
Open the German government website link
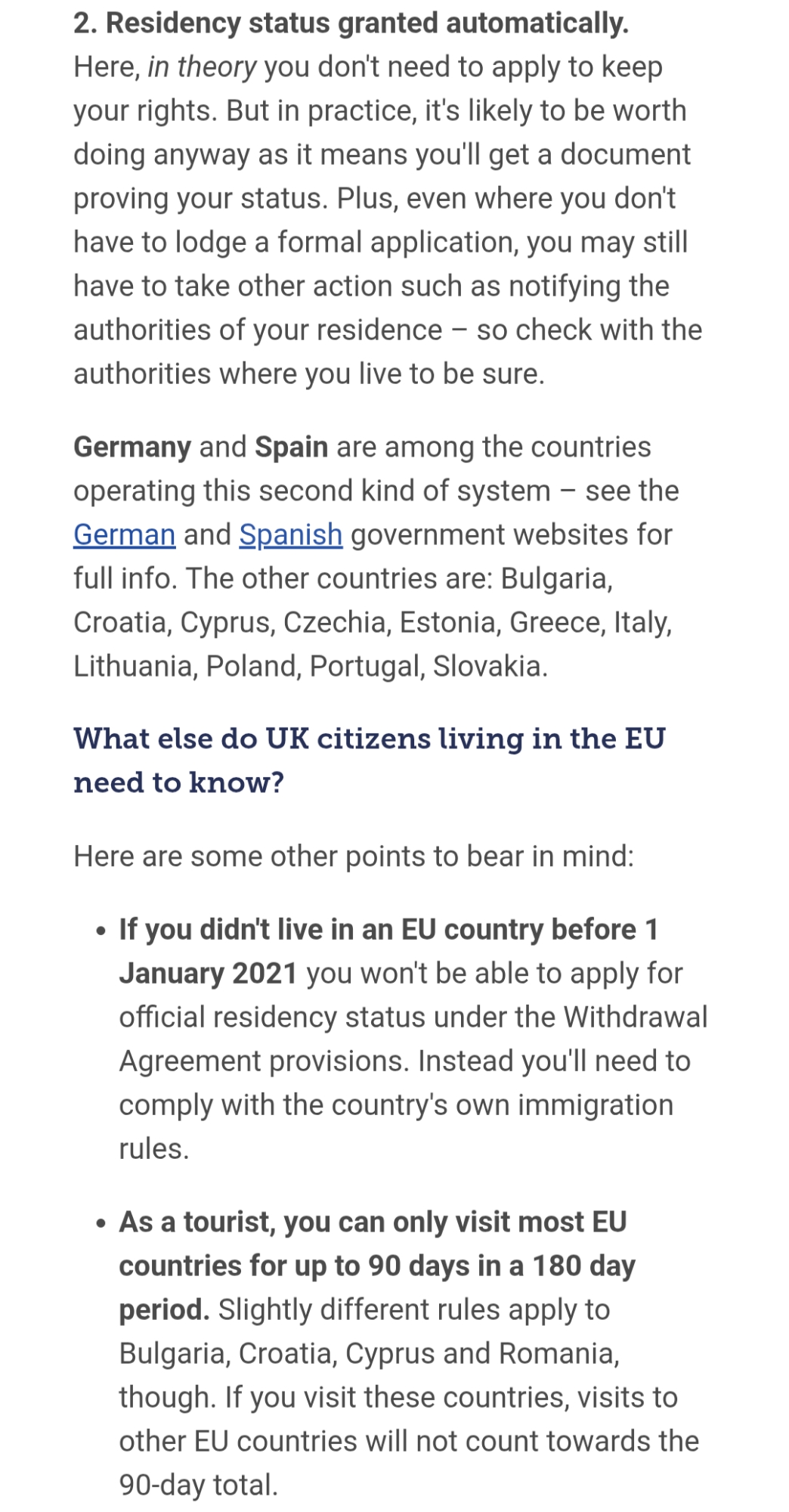tap(124, 535)
